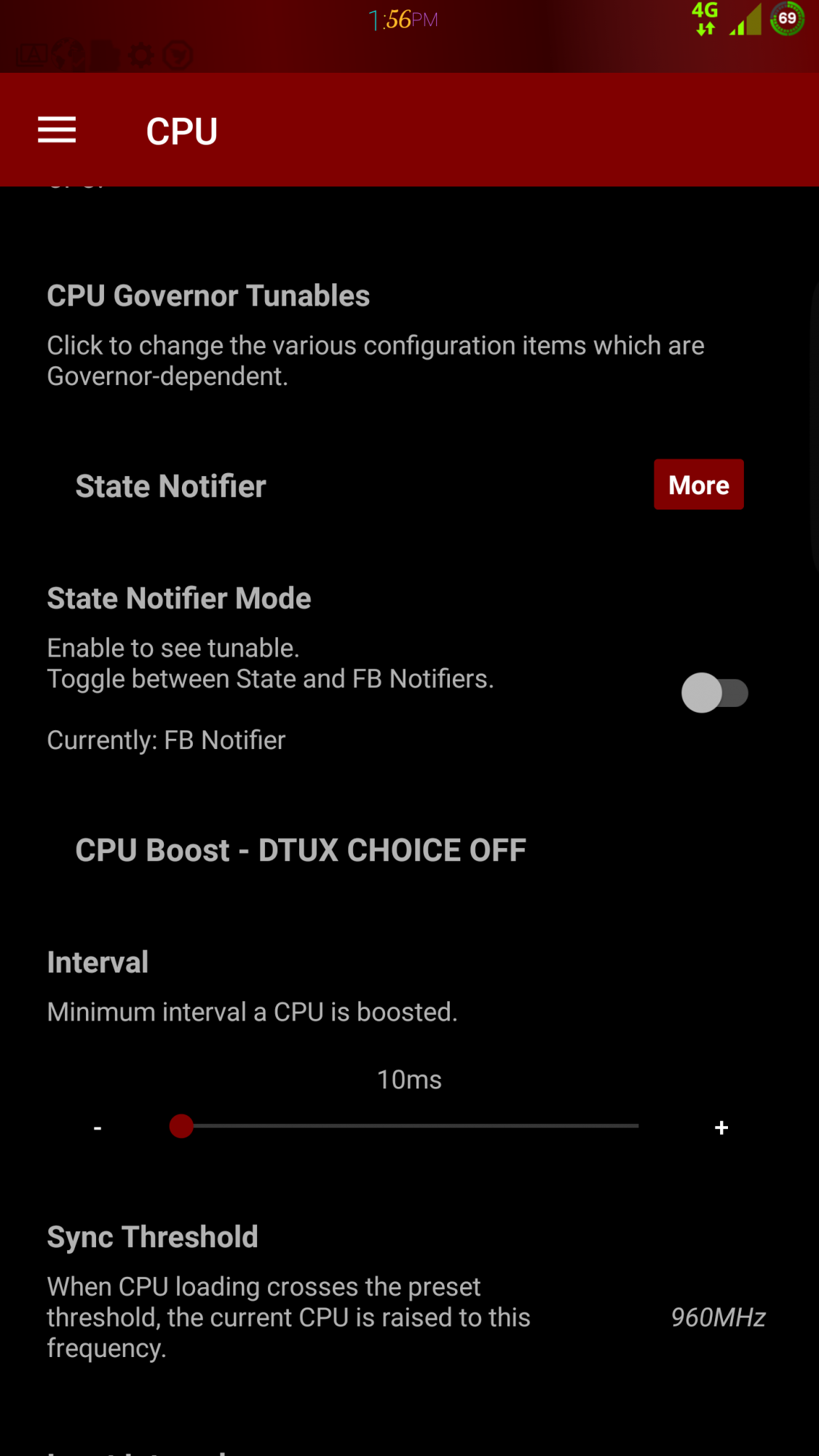Open CPU Governor Tunables settings
819x1456 pixels.
pyautogui.click(x=375, y=335)
